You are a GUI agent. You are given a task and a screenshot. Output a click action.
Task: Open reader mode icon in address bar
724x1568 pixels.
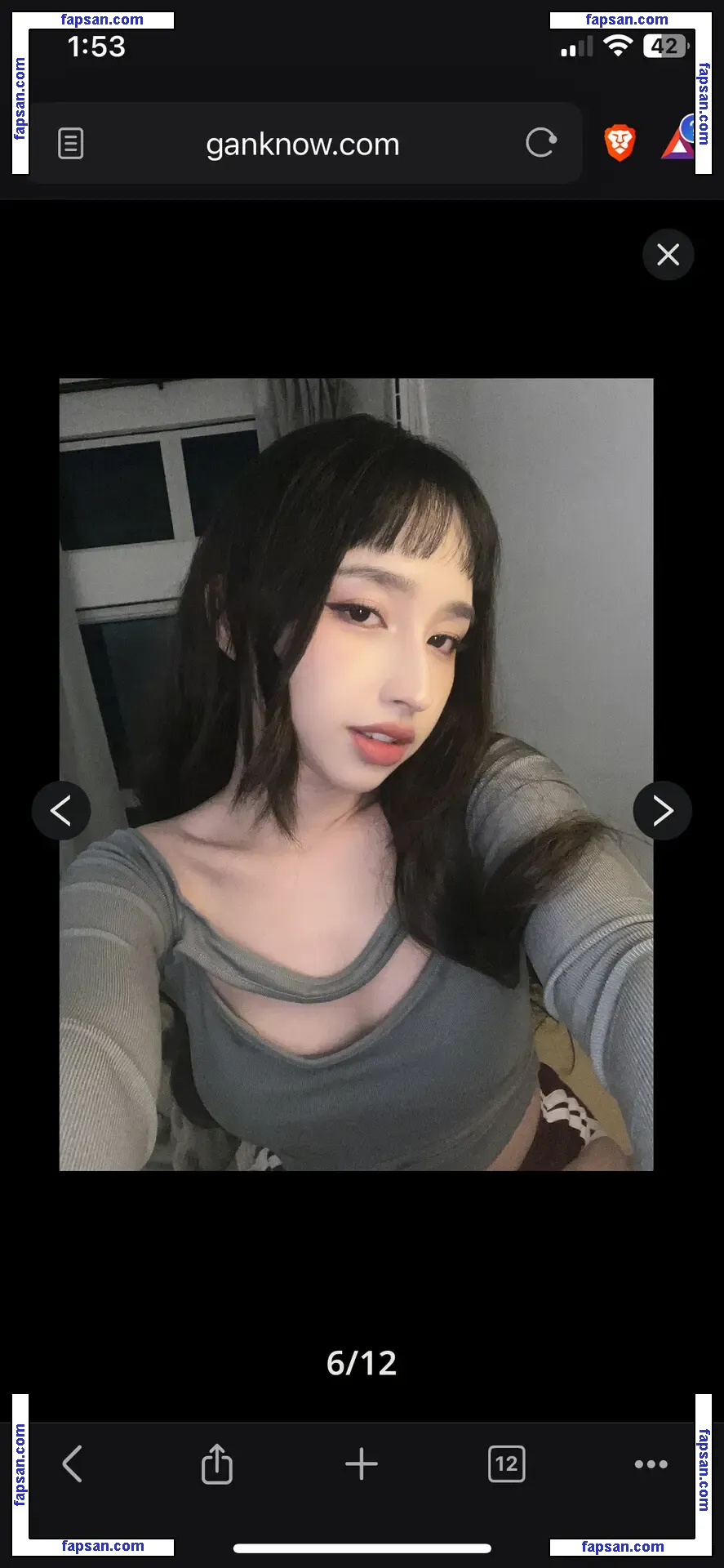71,144
